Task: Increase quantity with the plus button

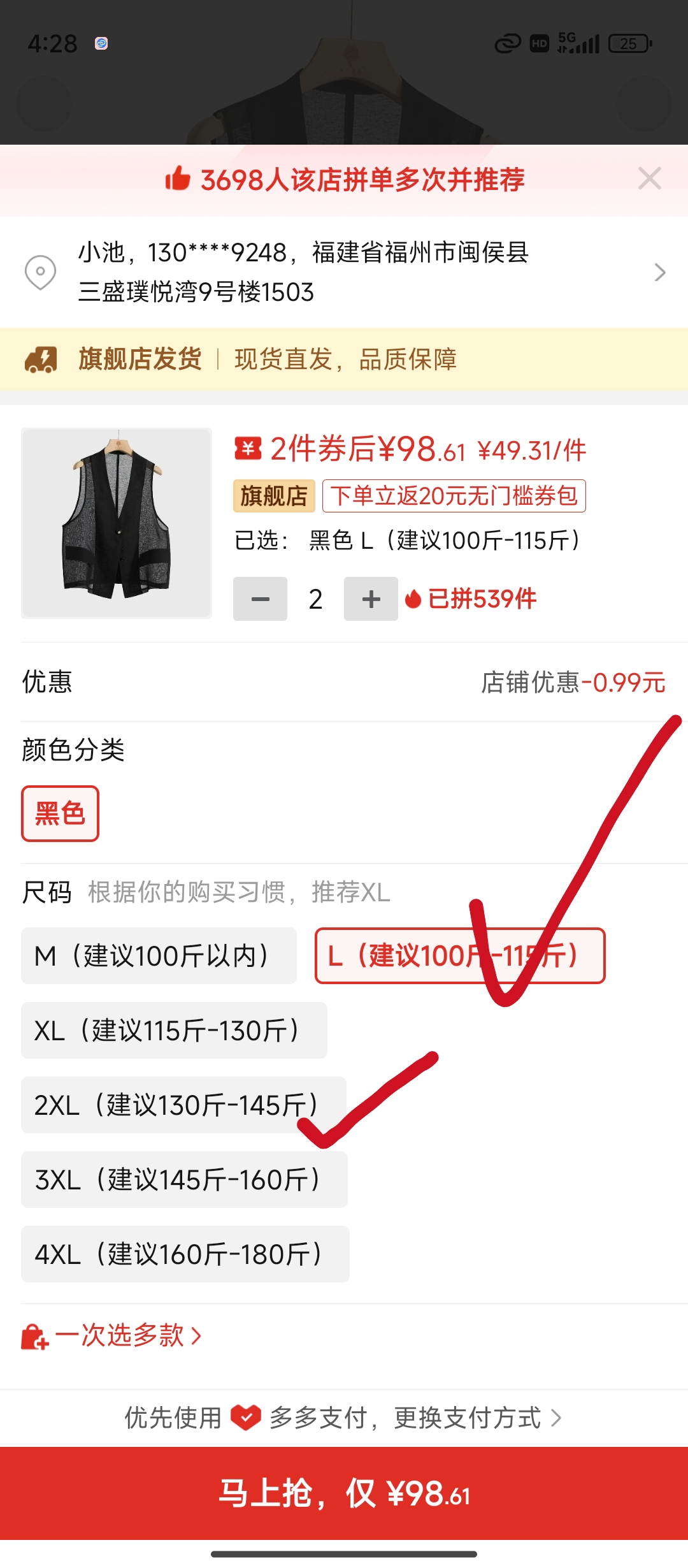Action: 371,599
